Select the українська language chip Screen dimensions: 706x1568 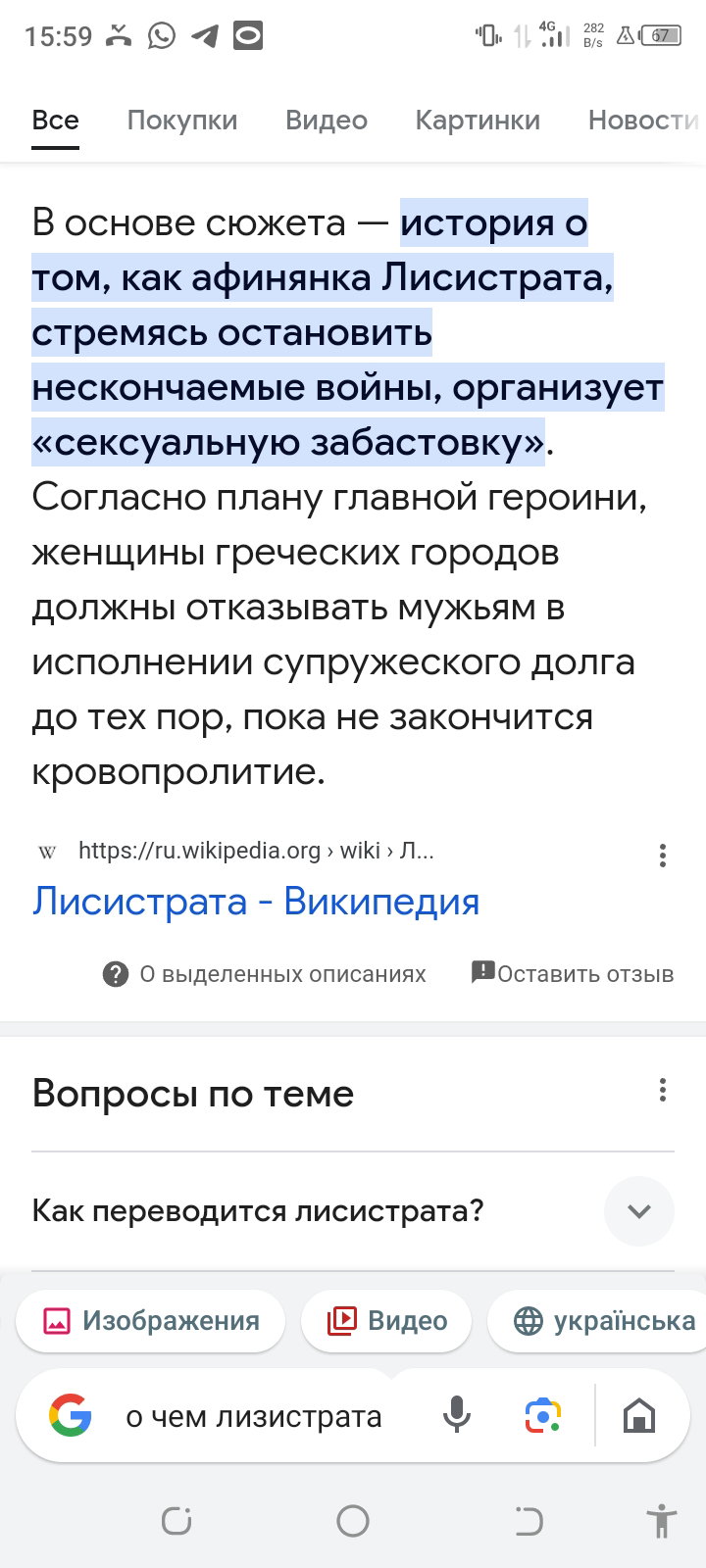(598, 1321)
